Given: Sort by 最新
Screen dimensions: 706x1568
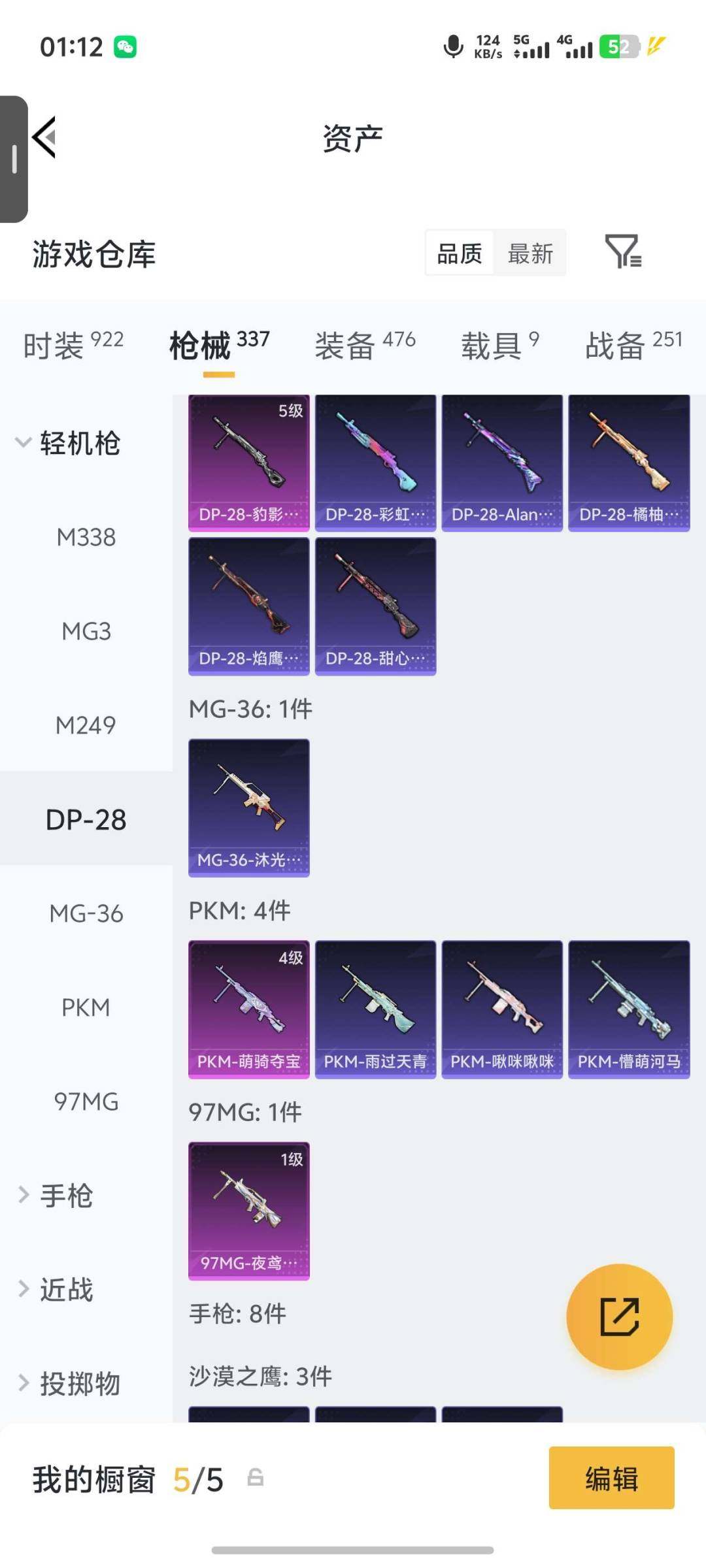Looking at the screenshot, I should (x=530, y=253).
